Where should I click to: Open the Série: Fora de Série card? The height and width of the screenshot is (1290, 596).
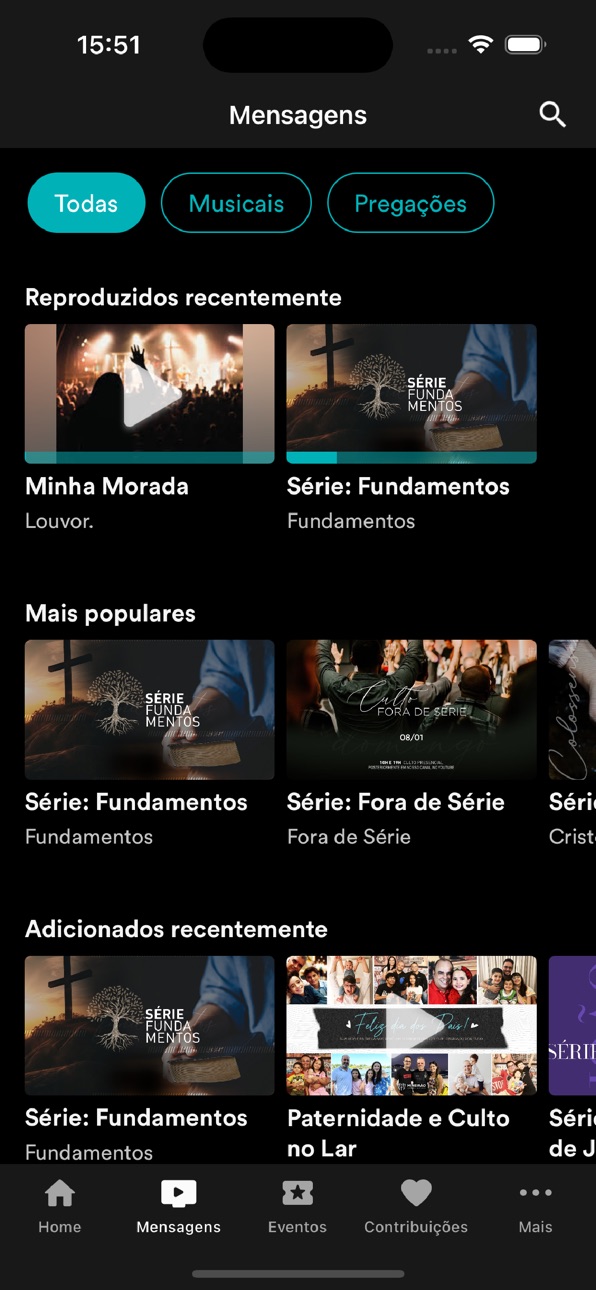click(x=412, y=710)
